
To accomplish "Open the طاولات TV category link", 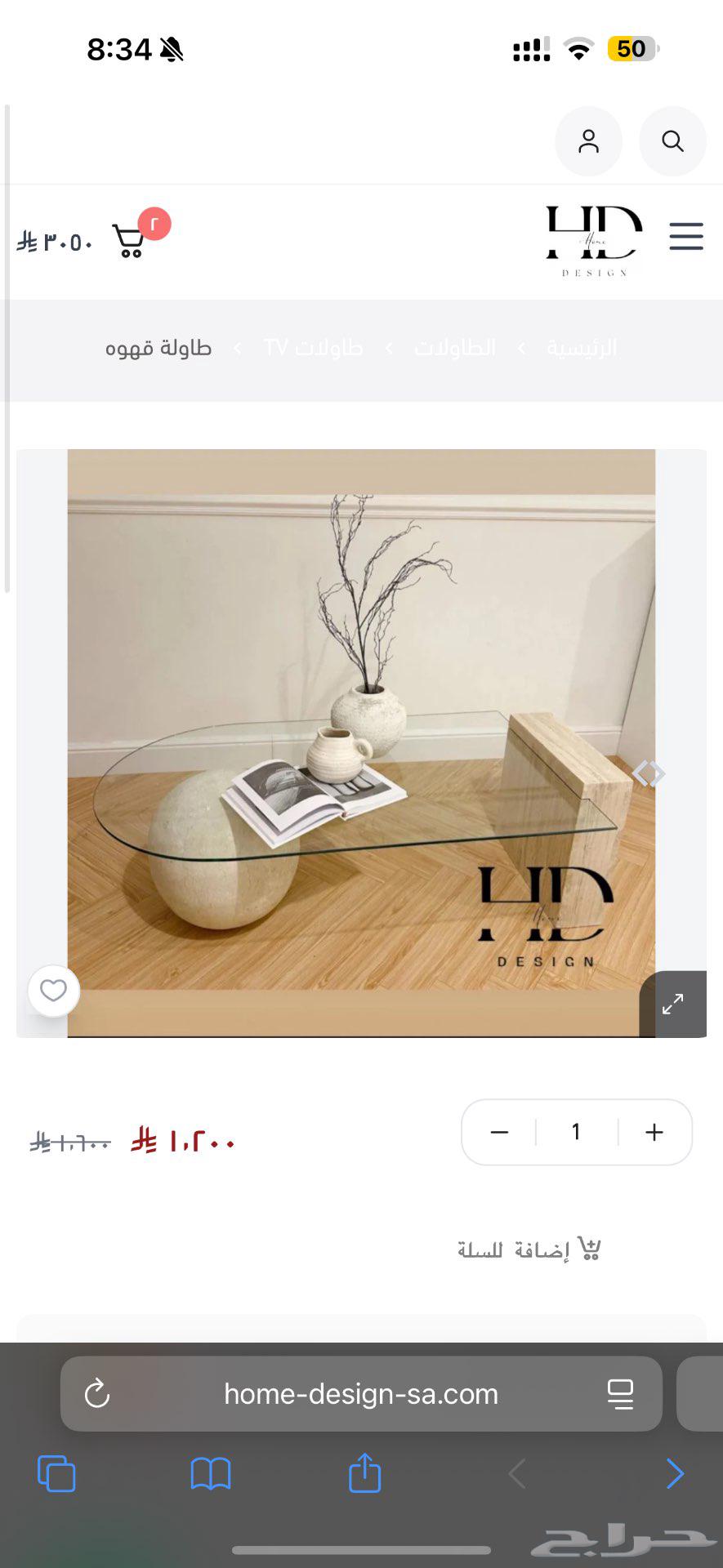I will point(312,347).
